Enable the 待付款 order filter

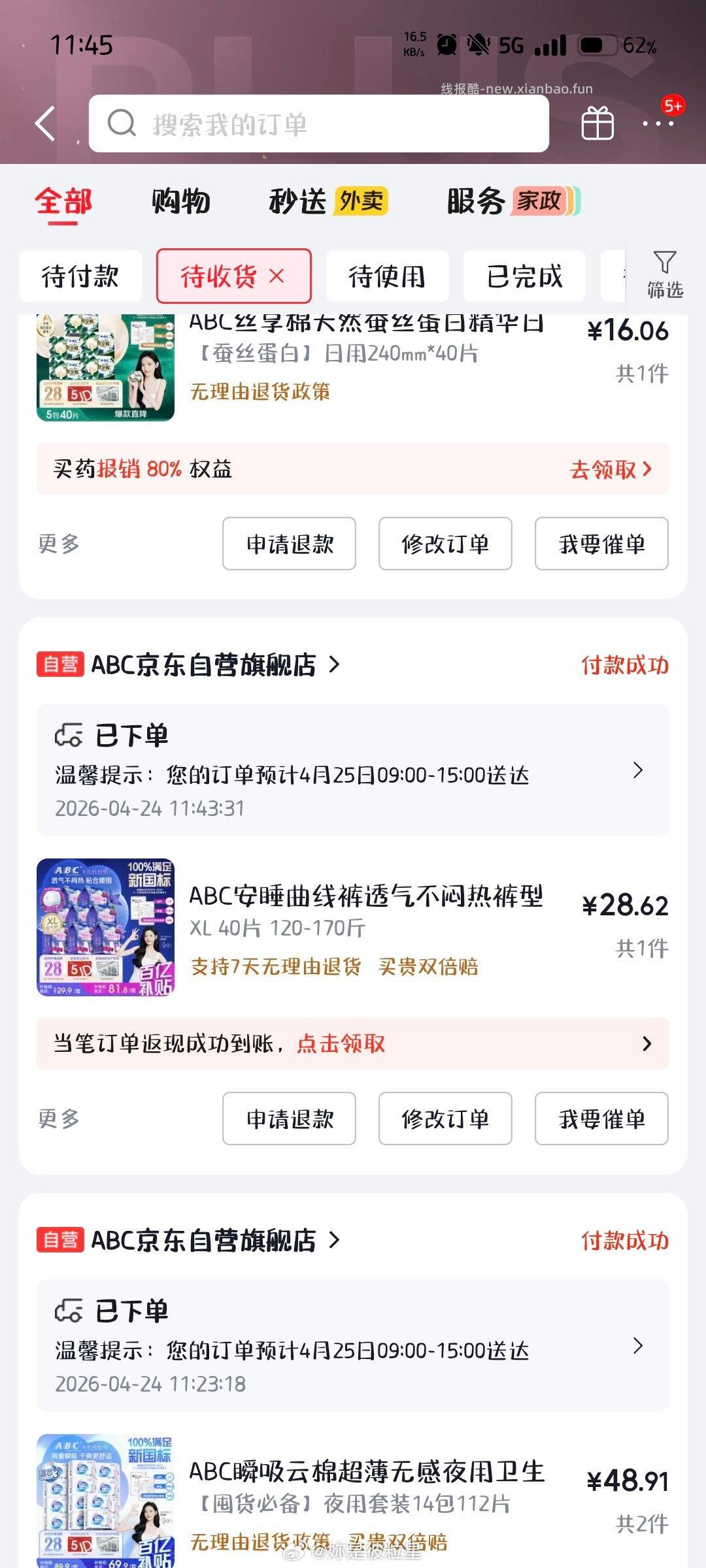pos(80,276)
